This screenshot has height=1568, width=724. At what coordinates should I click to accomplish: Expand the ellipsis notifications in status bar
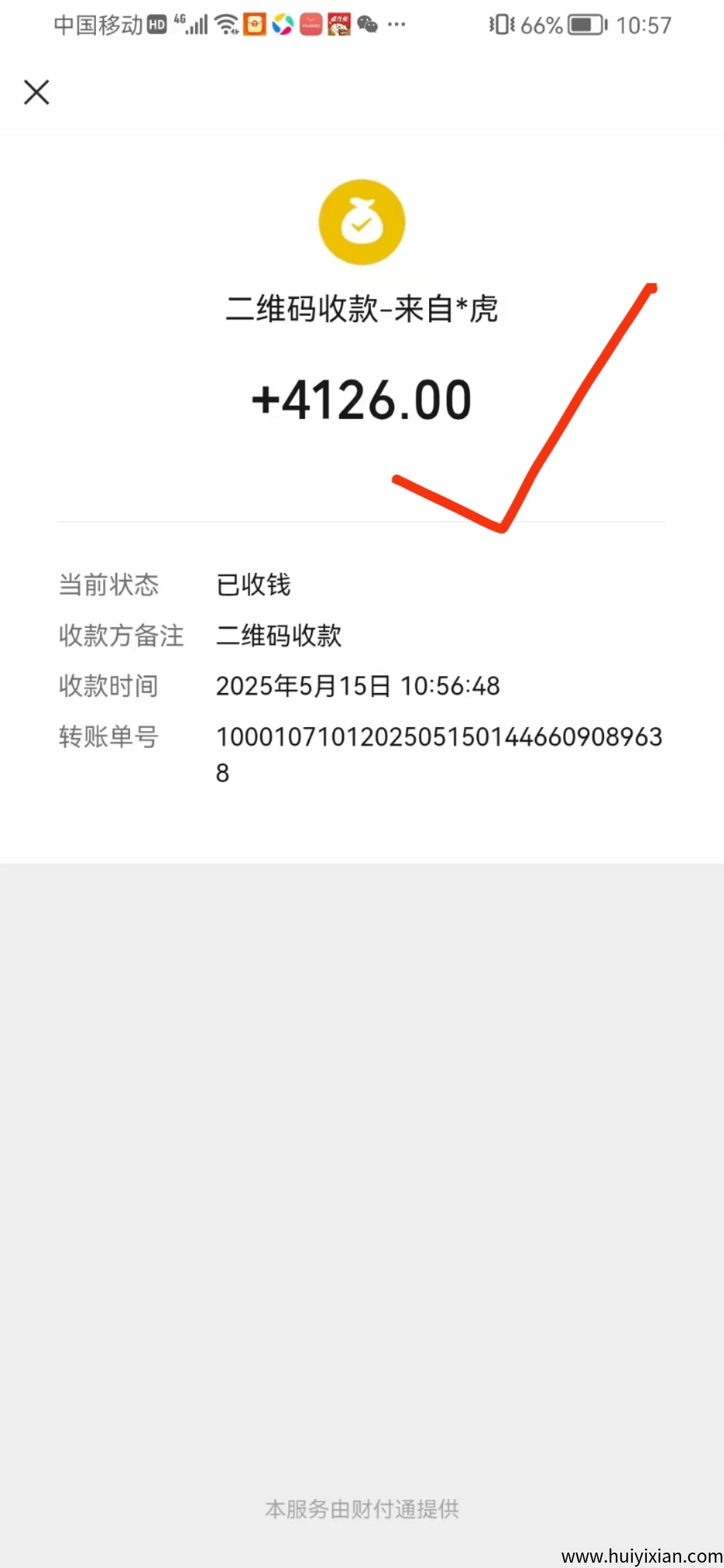coord(396,25)
